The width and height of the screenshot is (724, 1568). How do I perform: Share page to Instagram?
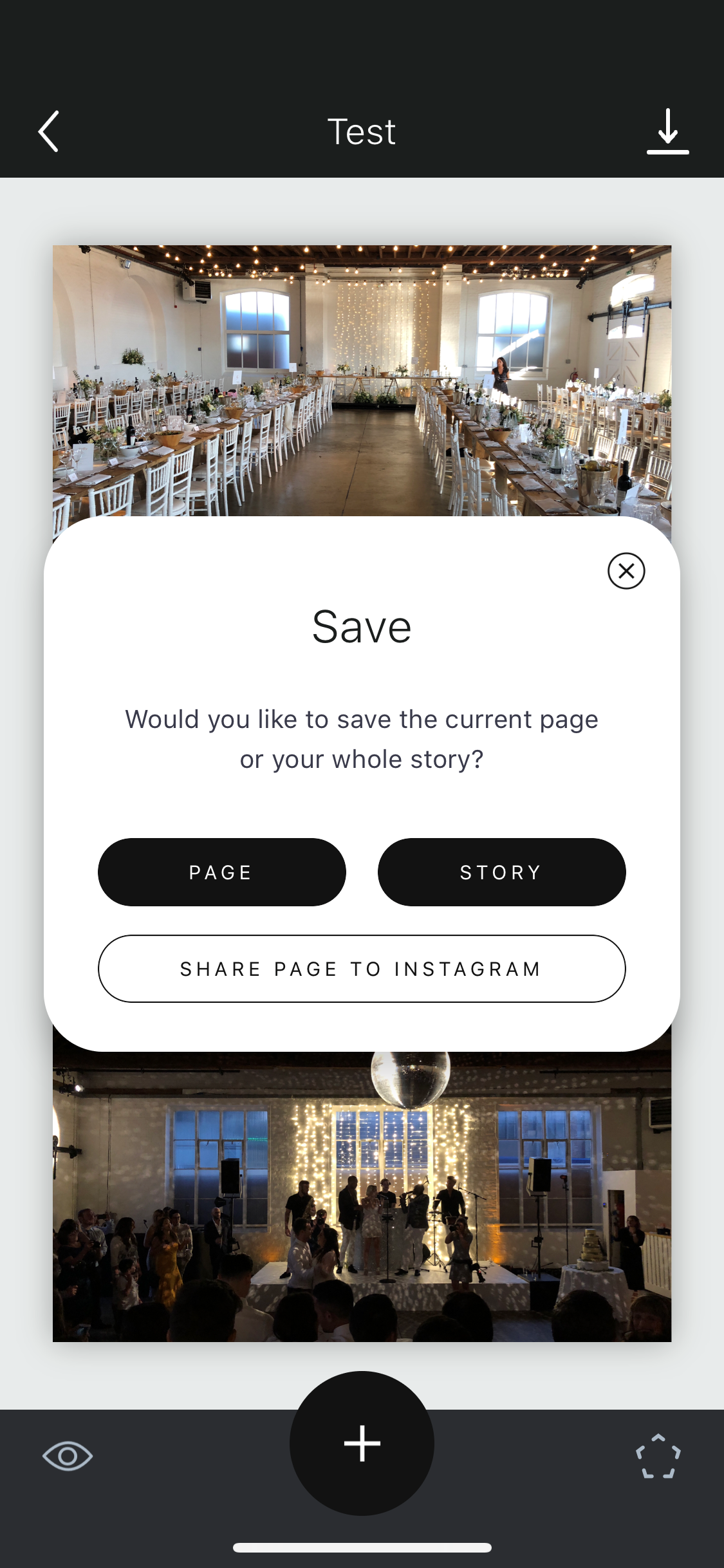(362, 969)
